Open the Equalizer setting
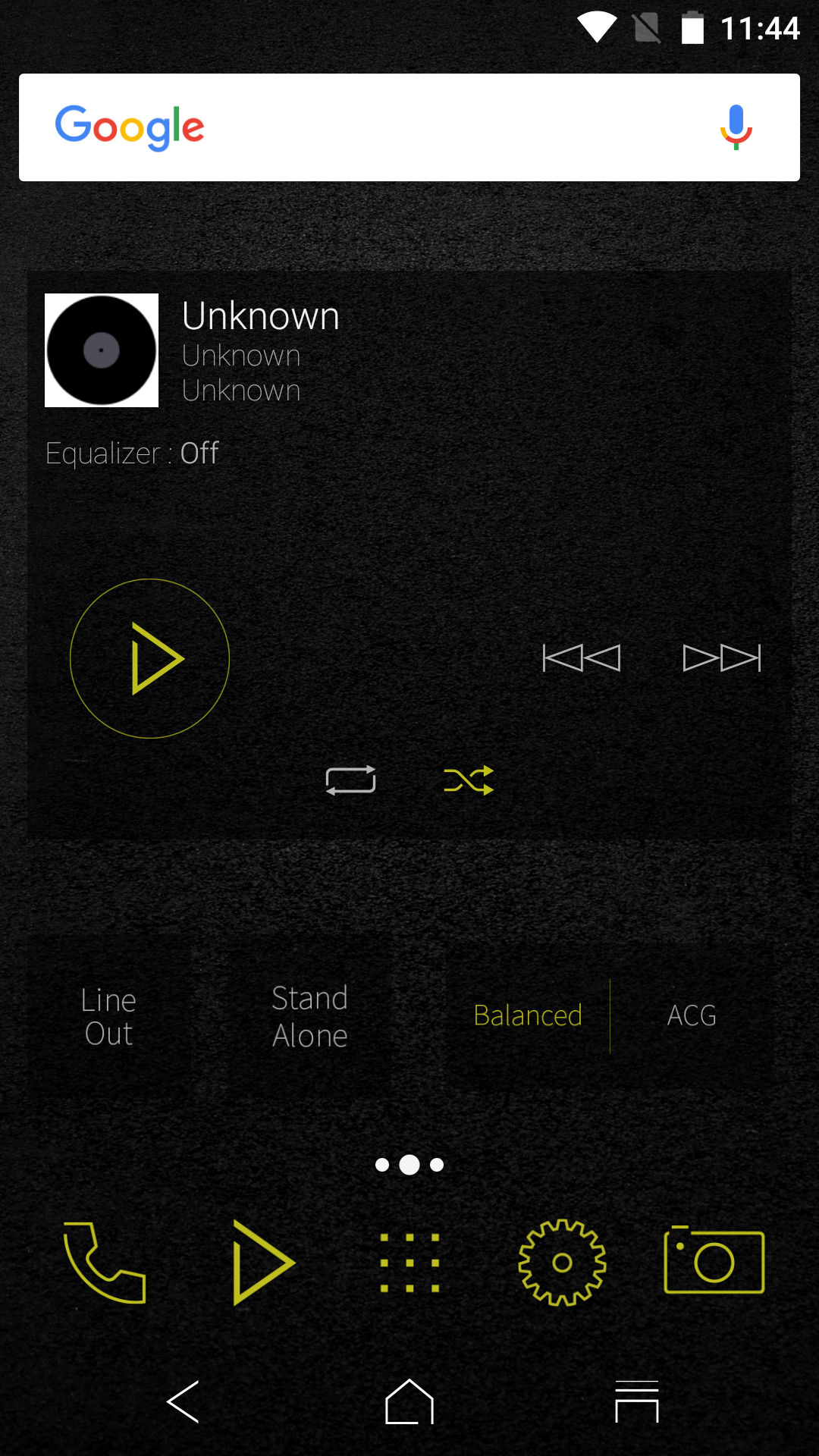The image size is (819, 1456). click(132, 453)
